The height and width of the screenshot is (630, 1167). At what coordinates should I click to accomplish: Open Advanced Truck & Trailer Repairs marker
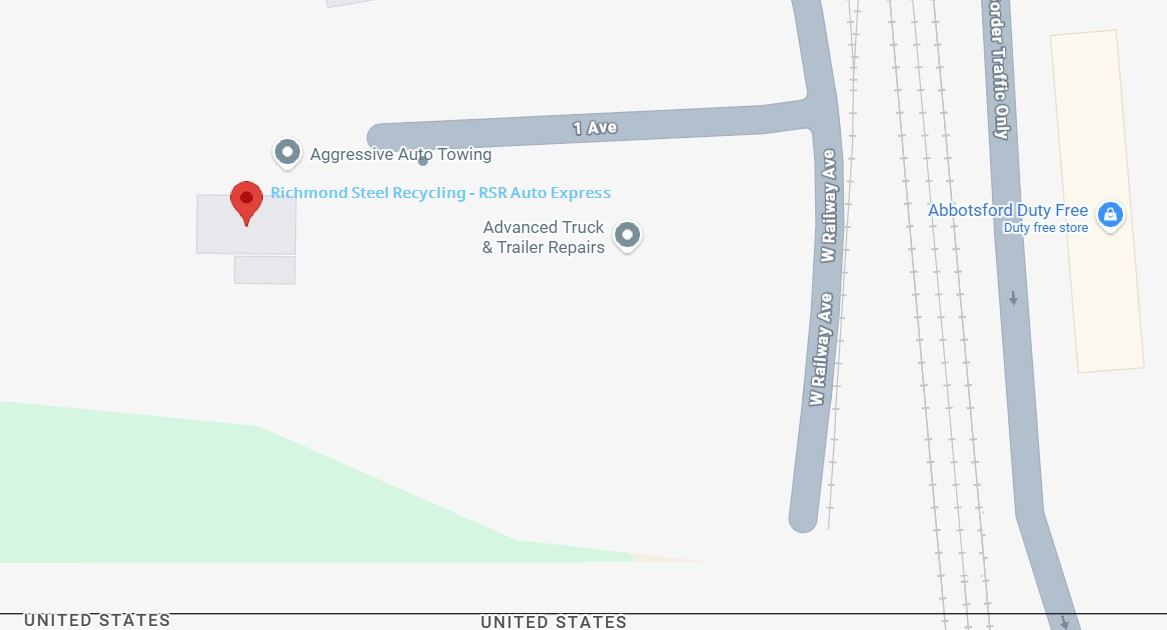coord(627,235)
